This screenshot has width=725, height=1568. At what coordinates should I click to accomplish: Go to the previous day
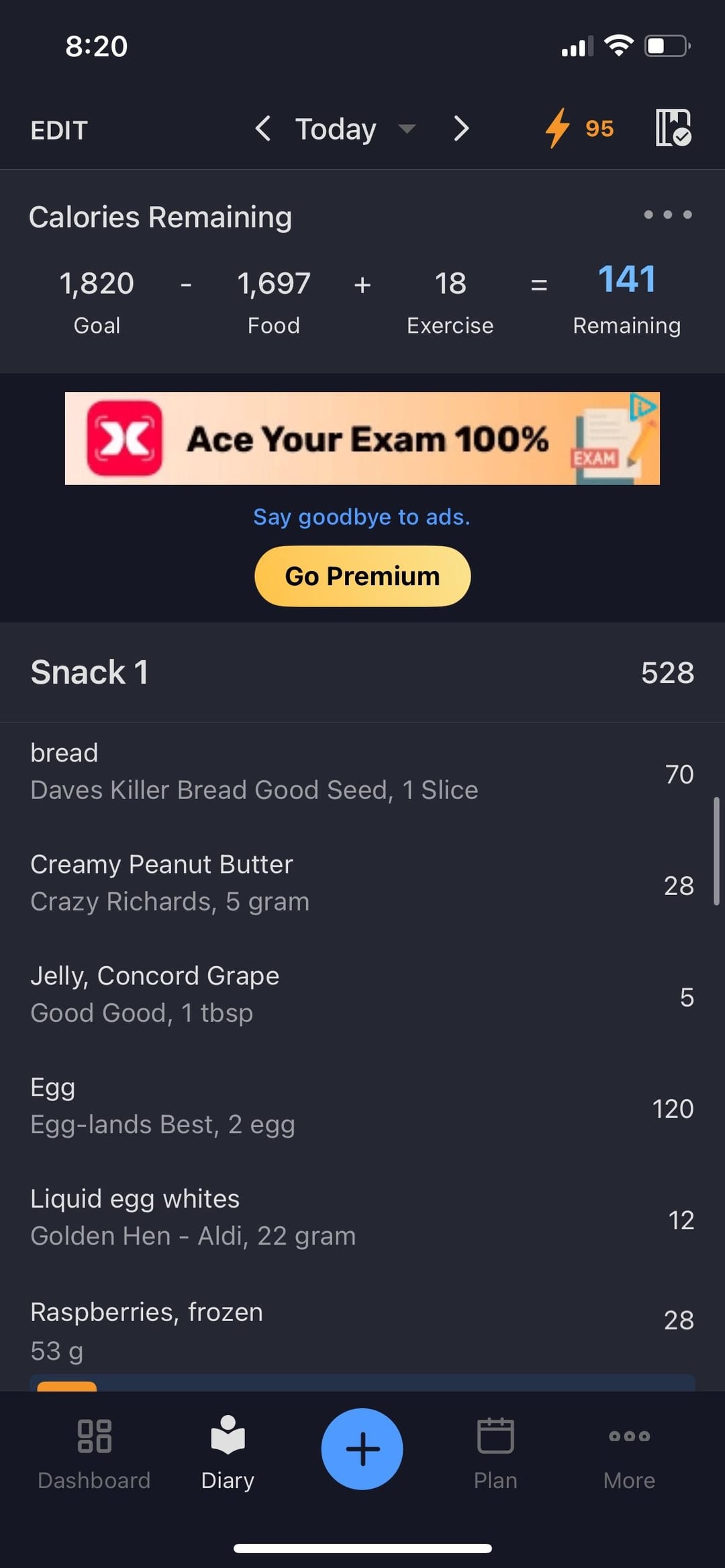pyautogui.click(x=263, y=128)
